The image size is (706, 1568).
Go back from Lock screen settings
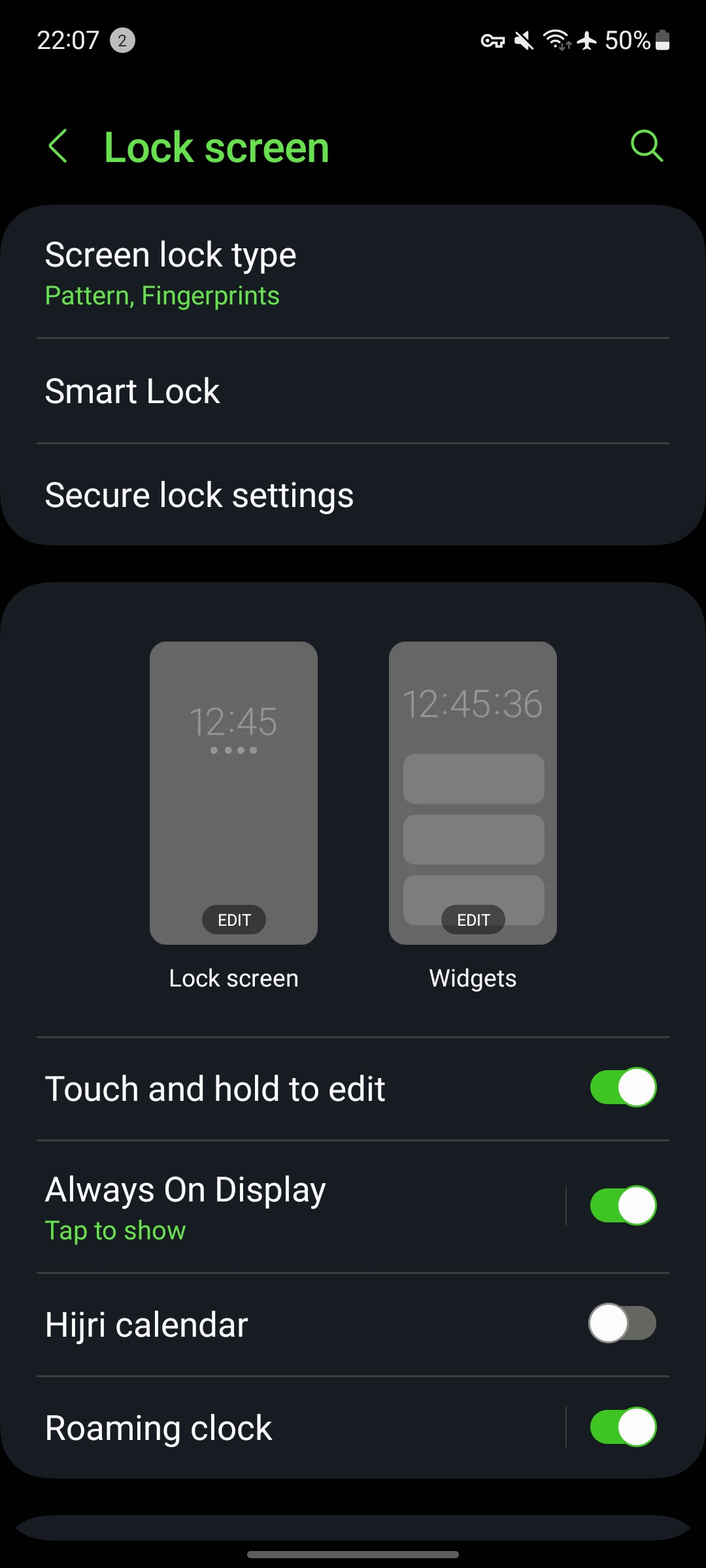pos(58,146)
